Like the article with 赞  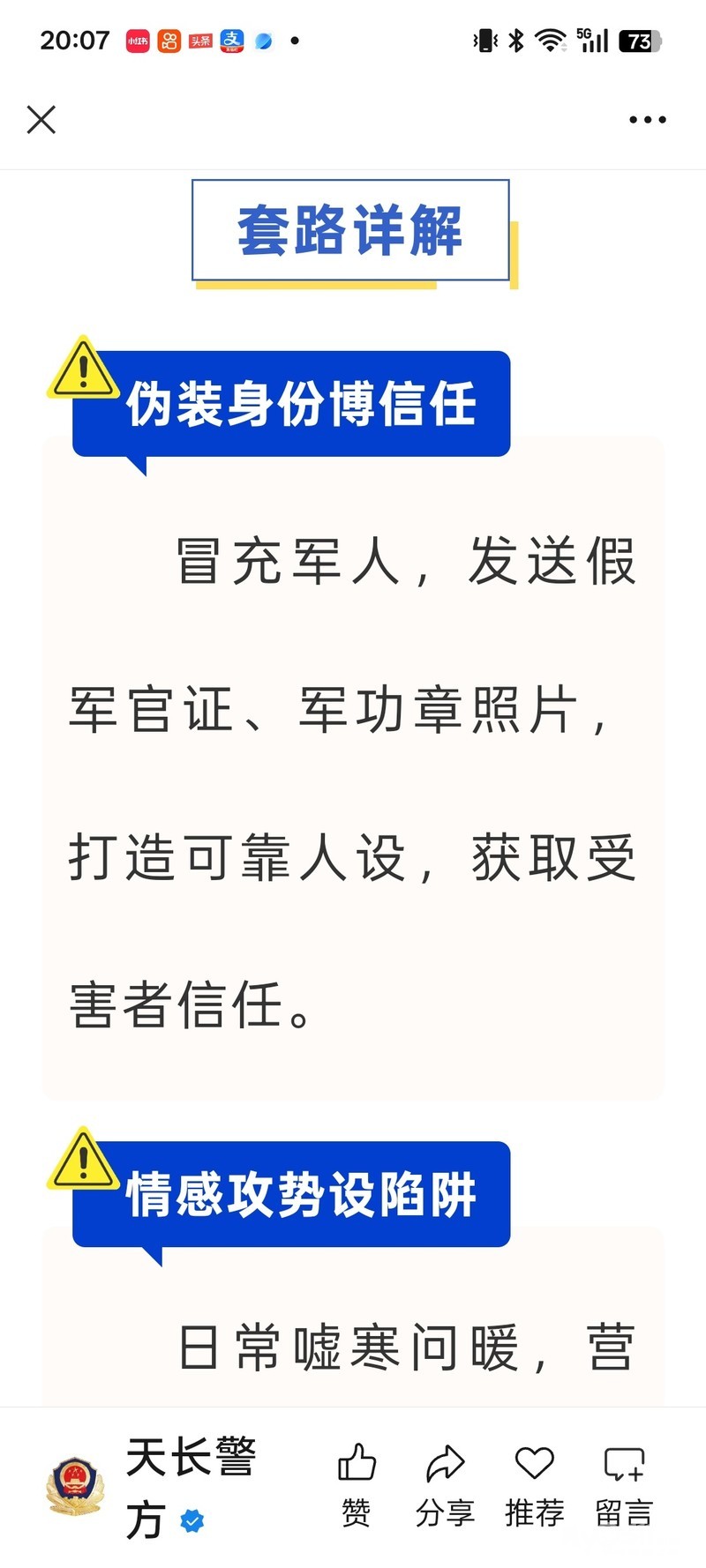[x=357, y=1486]
